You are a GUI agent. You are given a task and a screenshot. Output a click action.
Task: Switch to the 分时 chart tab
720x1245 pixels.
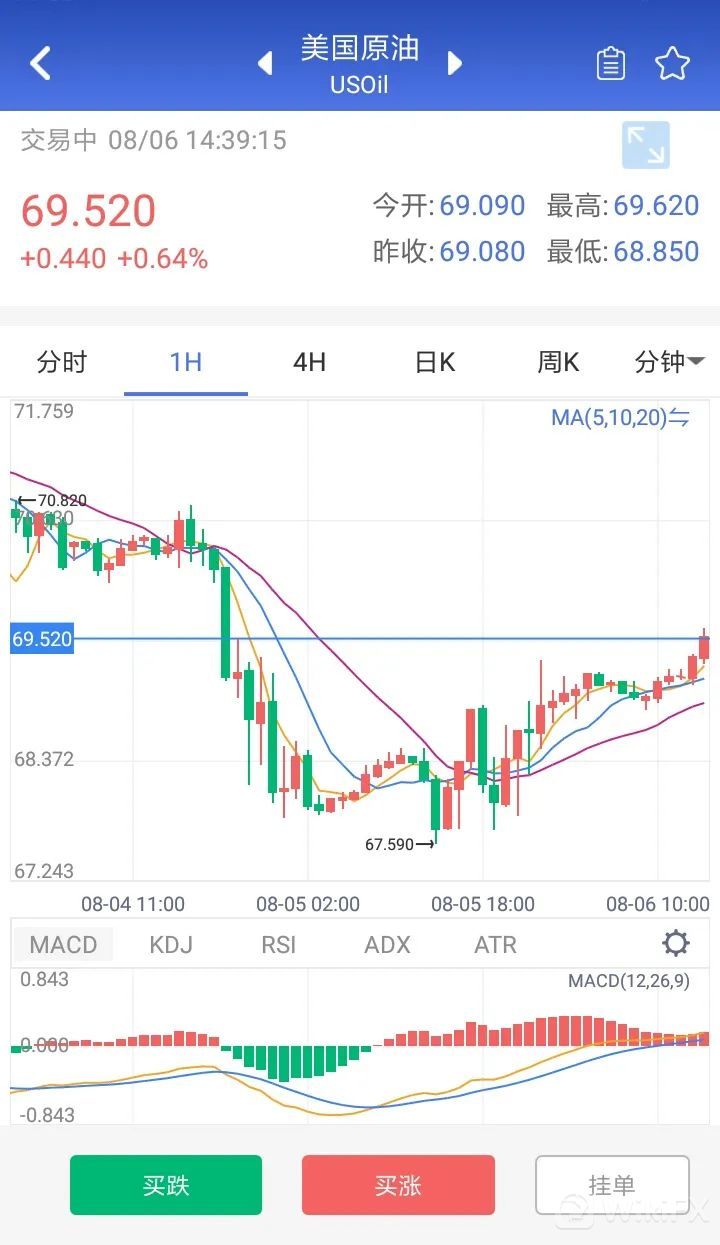62,362
